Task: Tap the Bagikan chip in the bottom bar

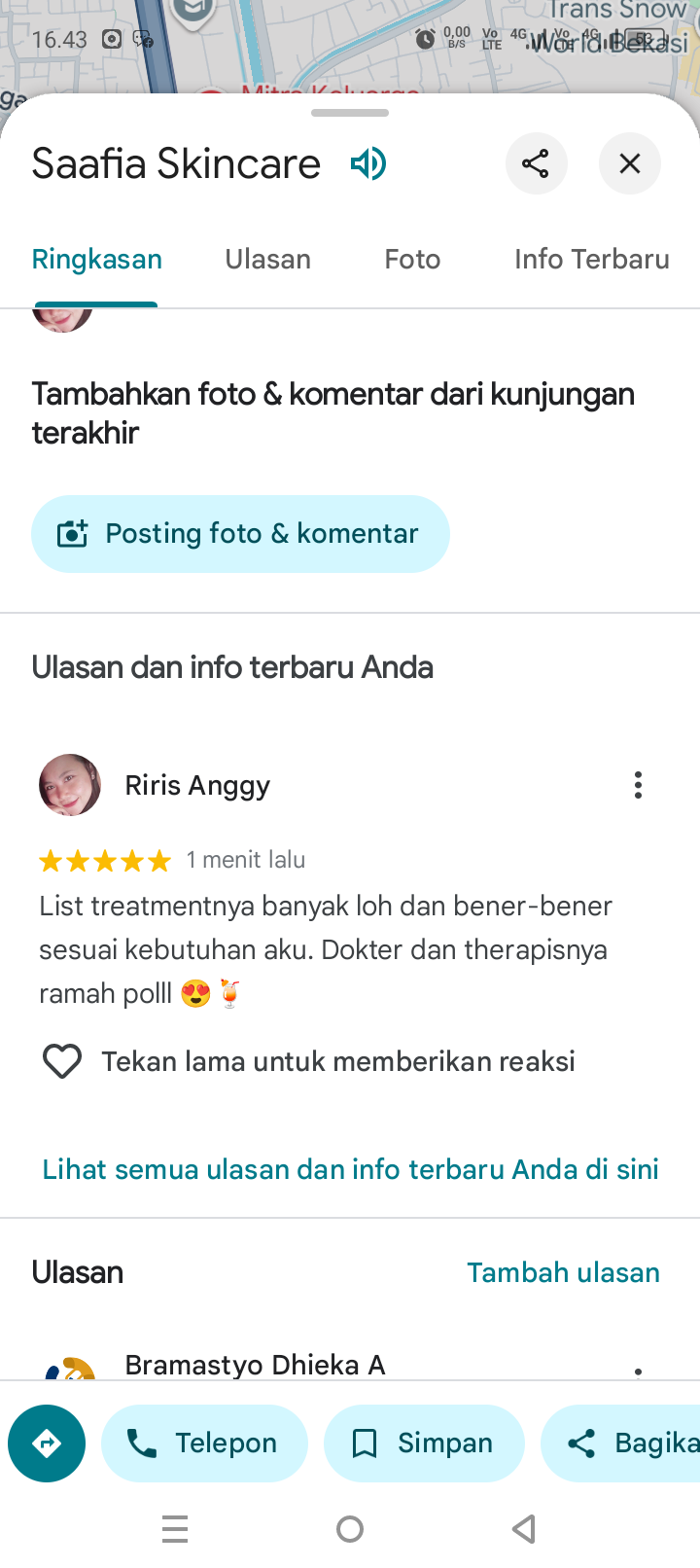Action: pos(620,1443)
